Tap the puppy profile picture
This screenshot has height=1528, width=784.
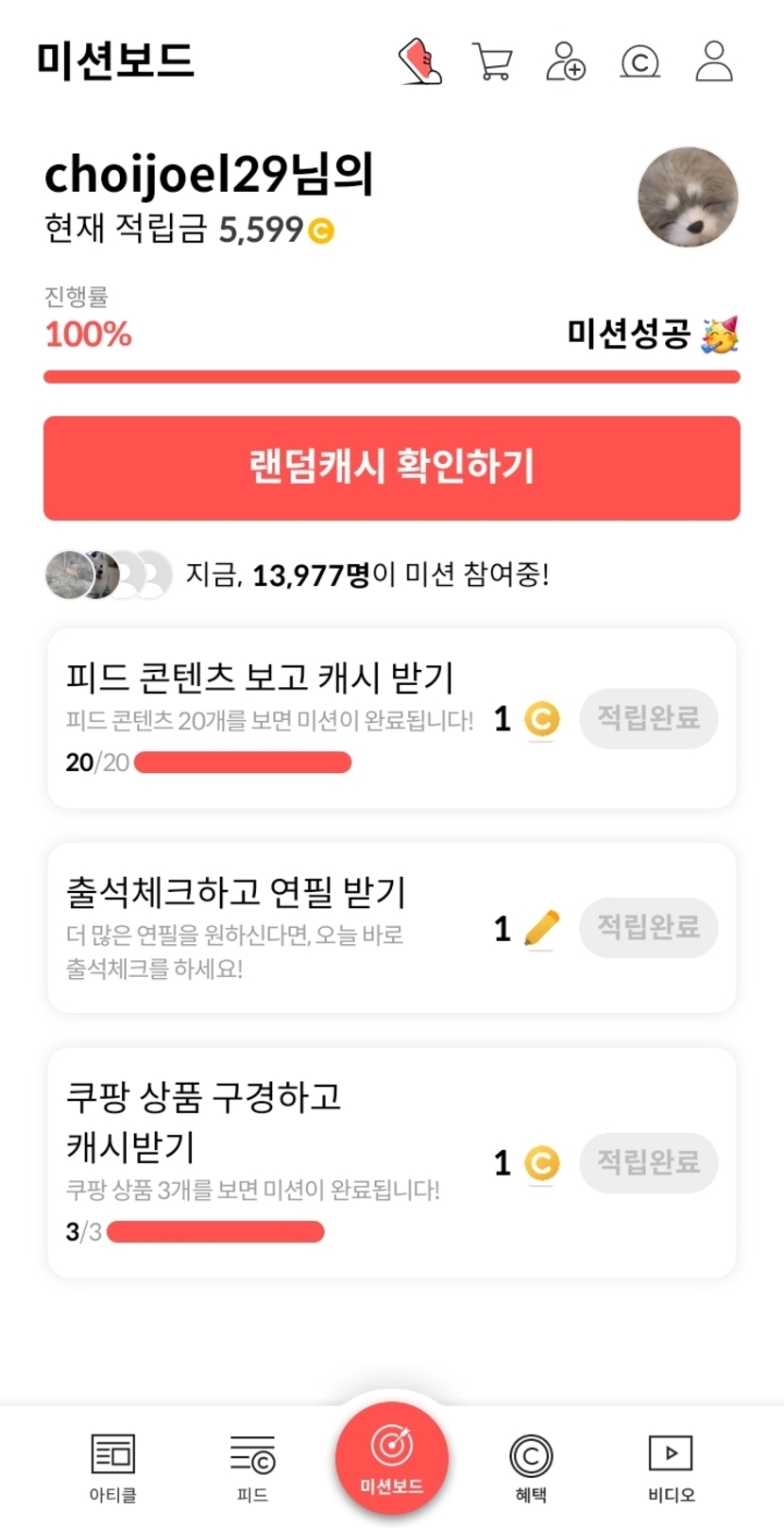point(688,197)
